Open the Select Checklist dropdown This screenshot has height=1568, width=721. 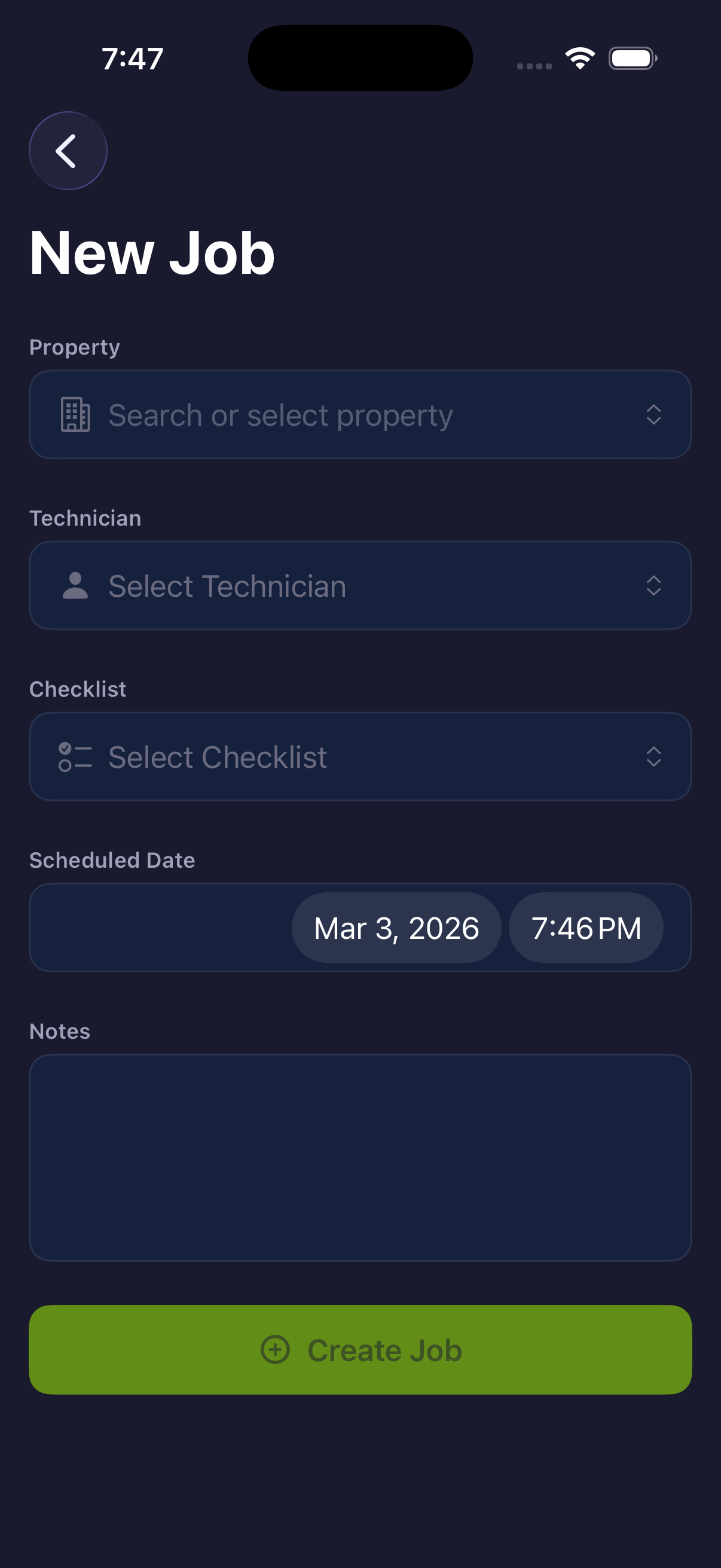click(360, 756)
